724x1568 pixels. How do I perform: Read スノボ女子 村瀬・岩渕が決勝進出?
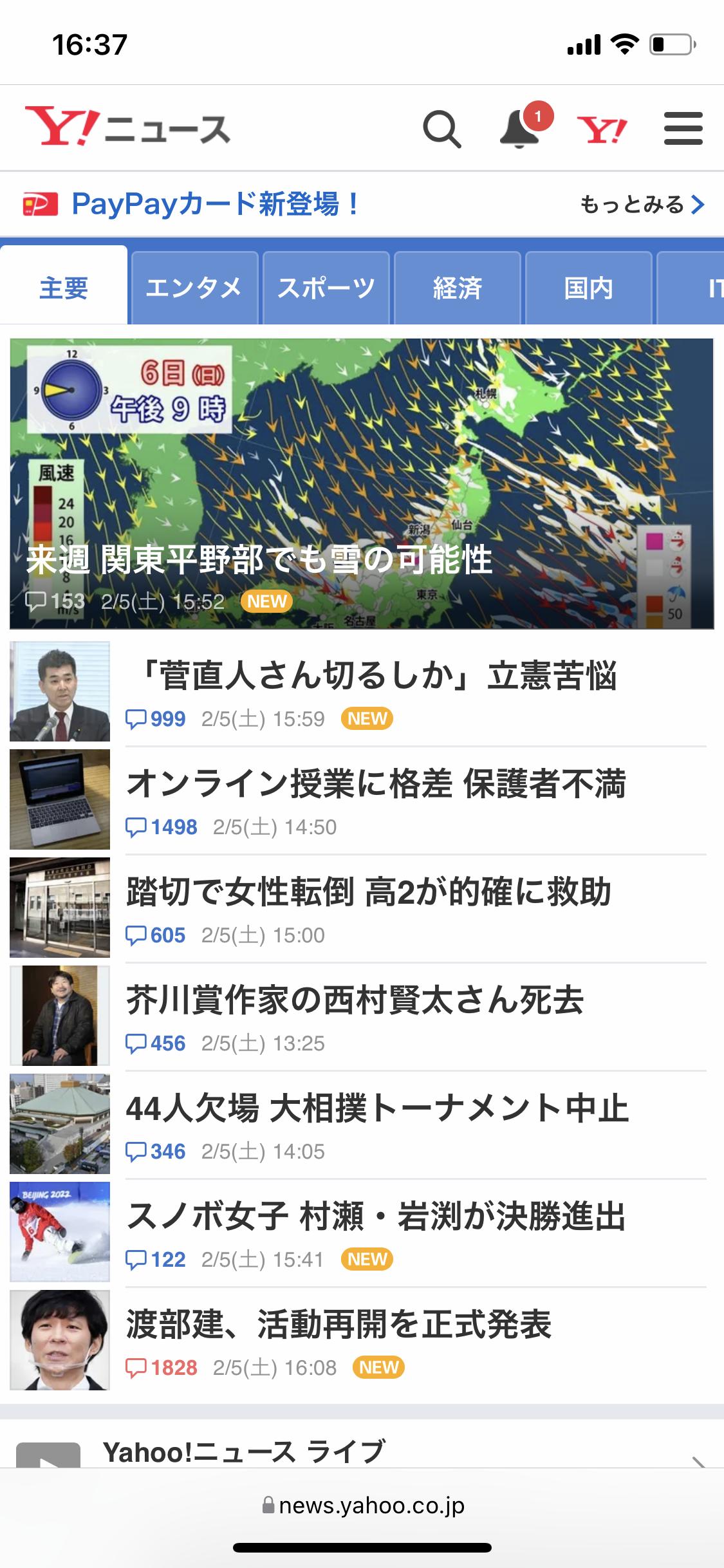click(x=376, y=1218)
